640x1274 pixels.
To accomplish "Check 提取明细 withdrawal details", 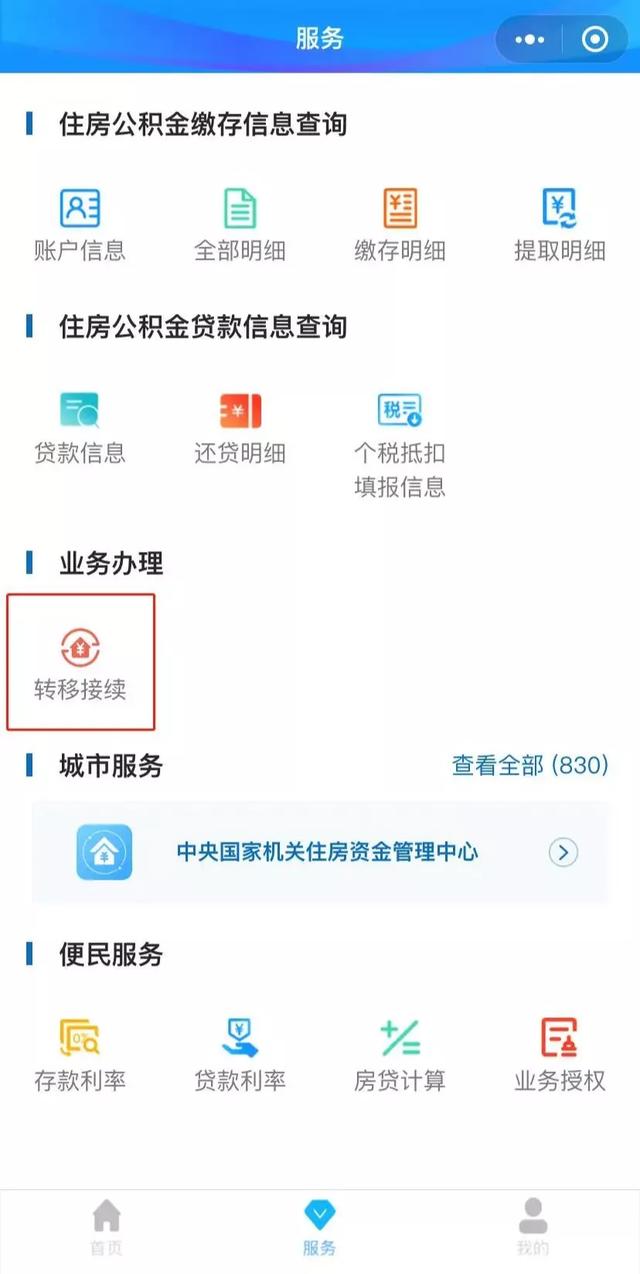I will [x=560, y=224].
